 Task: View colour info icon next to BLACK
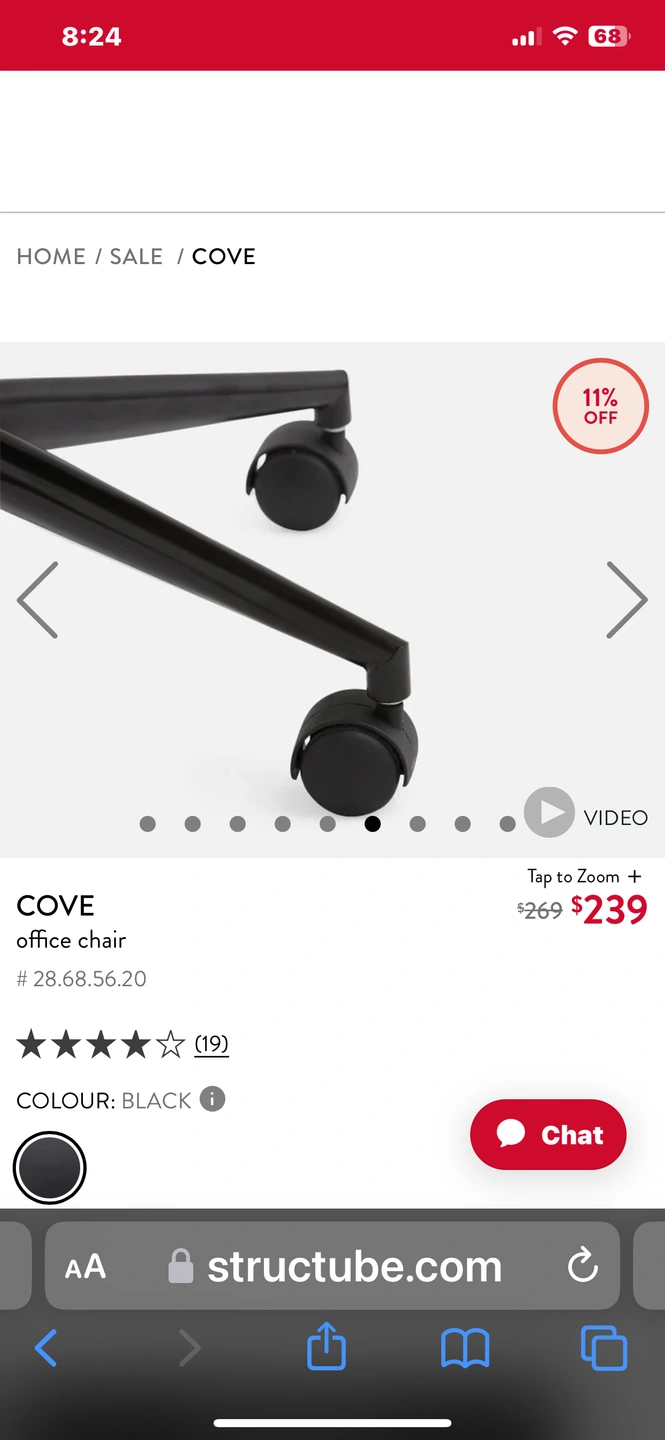[212, 1100]
